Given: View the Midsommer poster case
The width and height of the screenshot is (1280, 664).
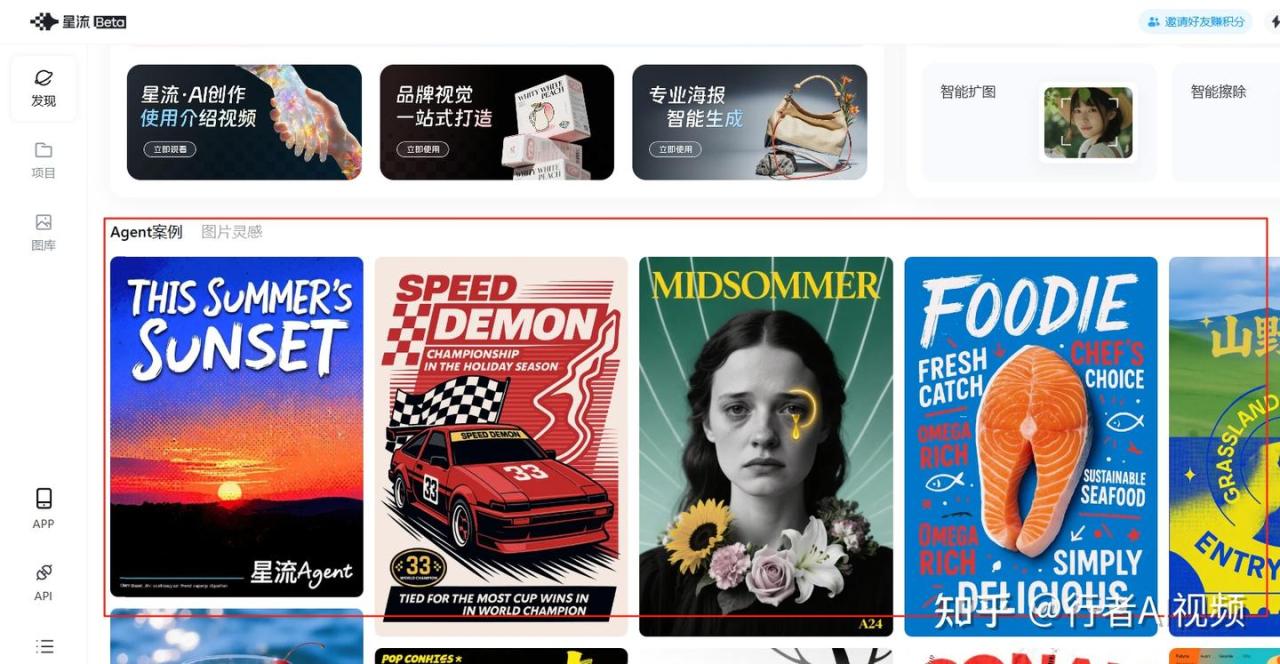Looking at the screenshot, I should pos(766,445).
